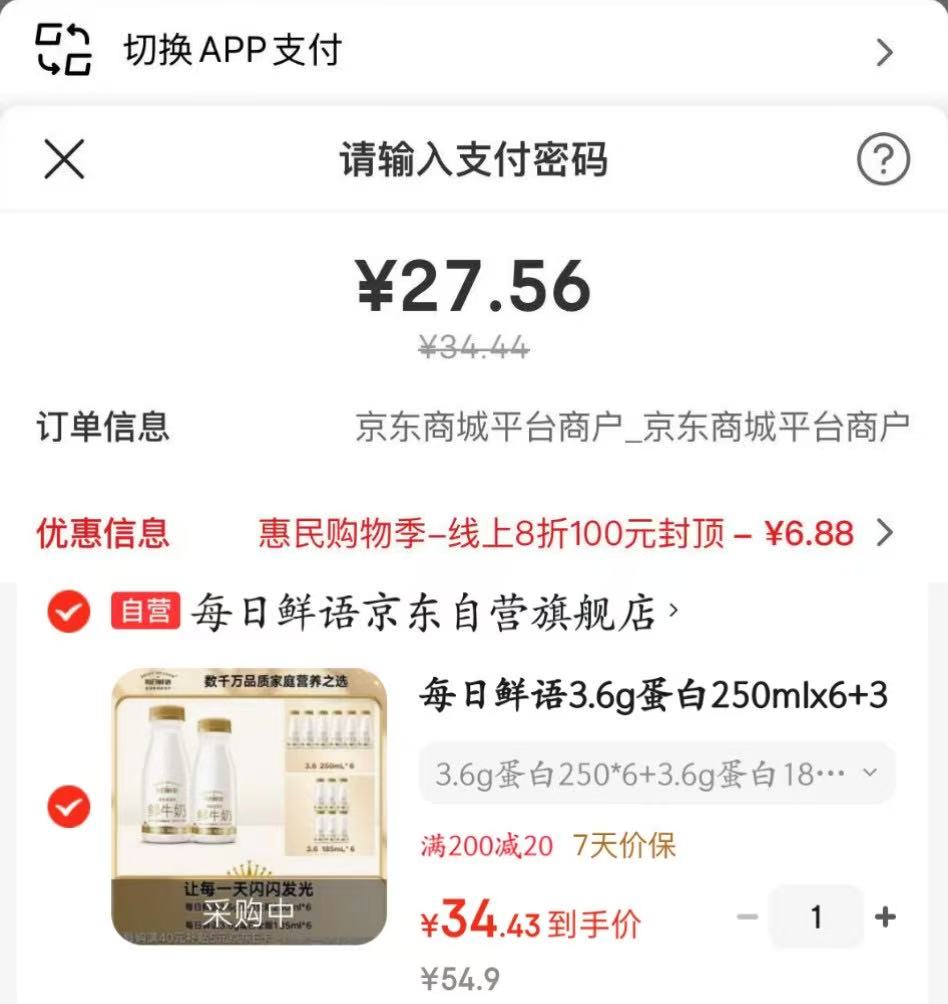This screenshot has height=1004, width=948.
Task: Expand the 切换APP支付 row chevron
Action: coord(883,50)
